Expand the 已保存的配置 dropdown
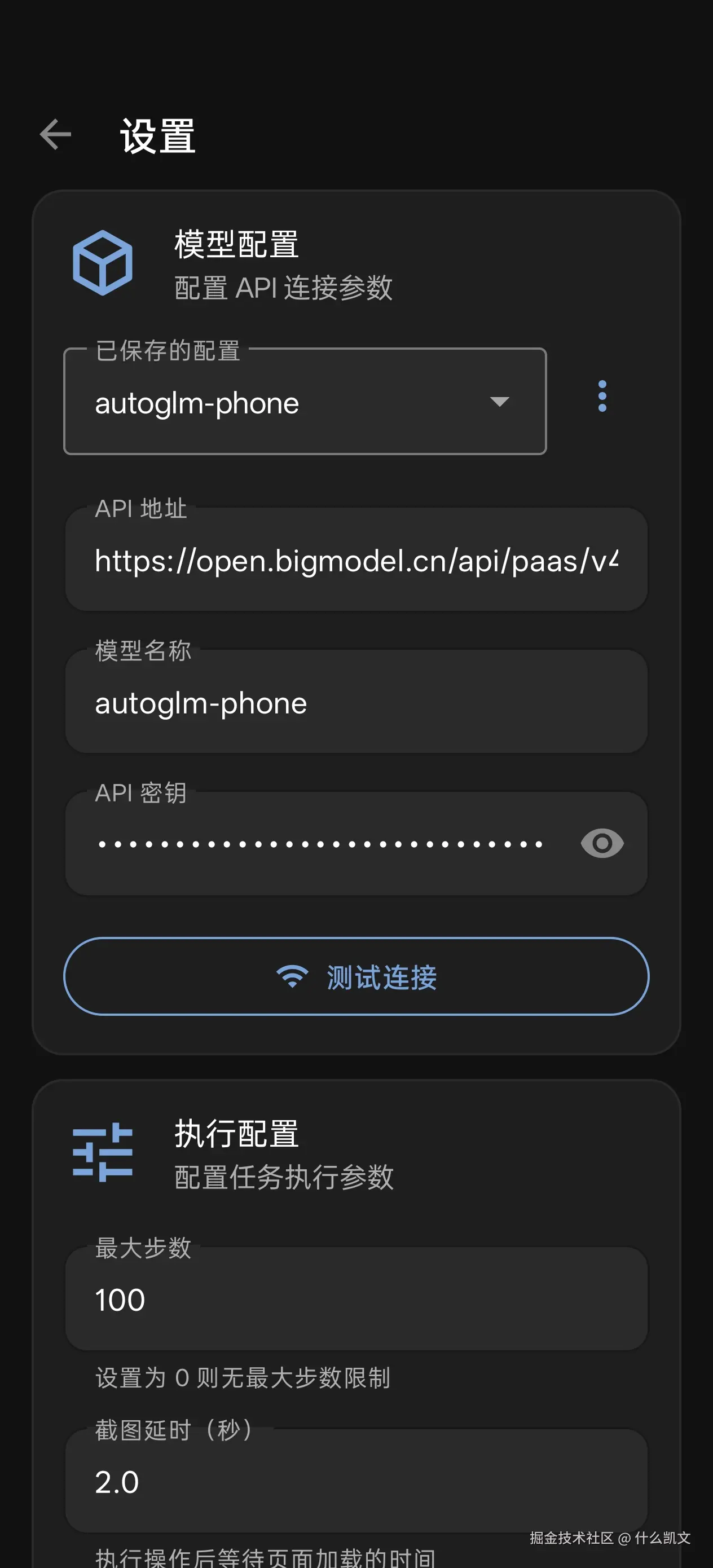This screenshot has width=713, height=1568. 305,402
